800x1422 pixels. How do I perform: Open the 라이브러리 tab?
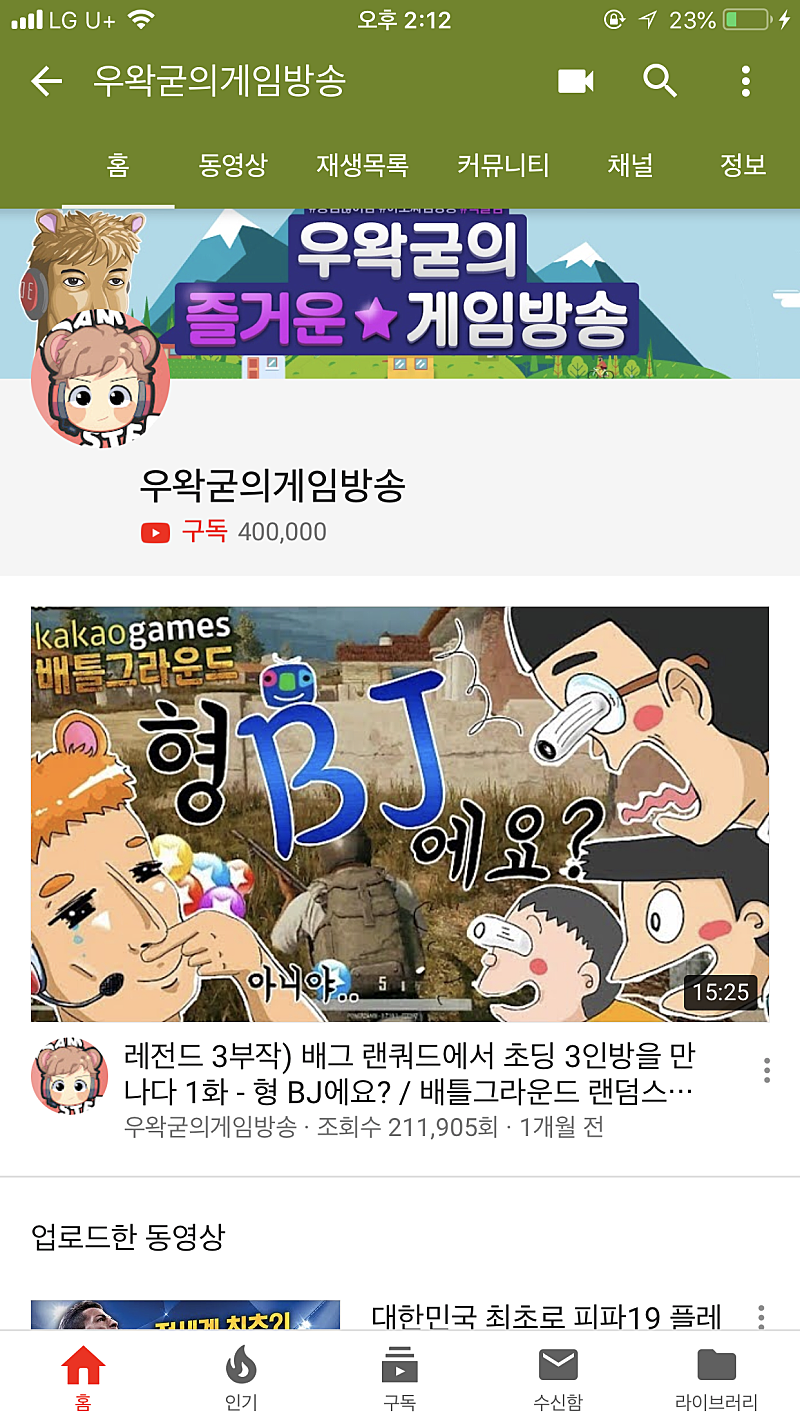click(716, 1378)
